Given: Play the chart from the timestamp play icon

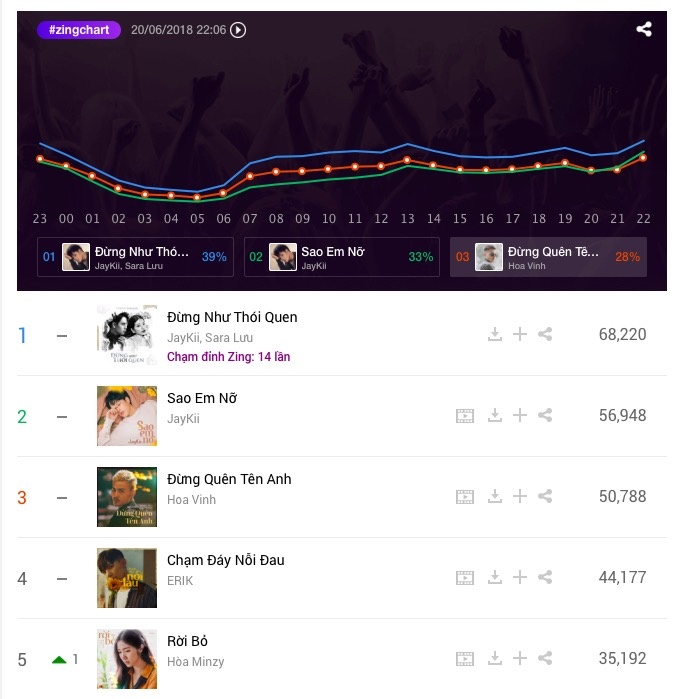Looking at the screenshot, I should pyautogui.click(x=238, y=30).
